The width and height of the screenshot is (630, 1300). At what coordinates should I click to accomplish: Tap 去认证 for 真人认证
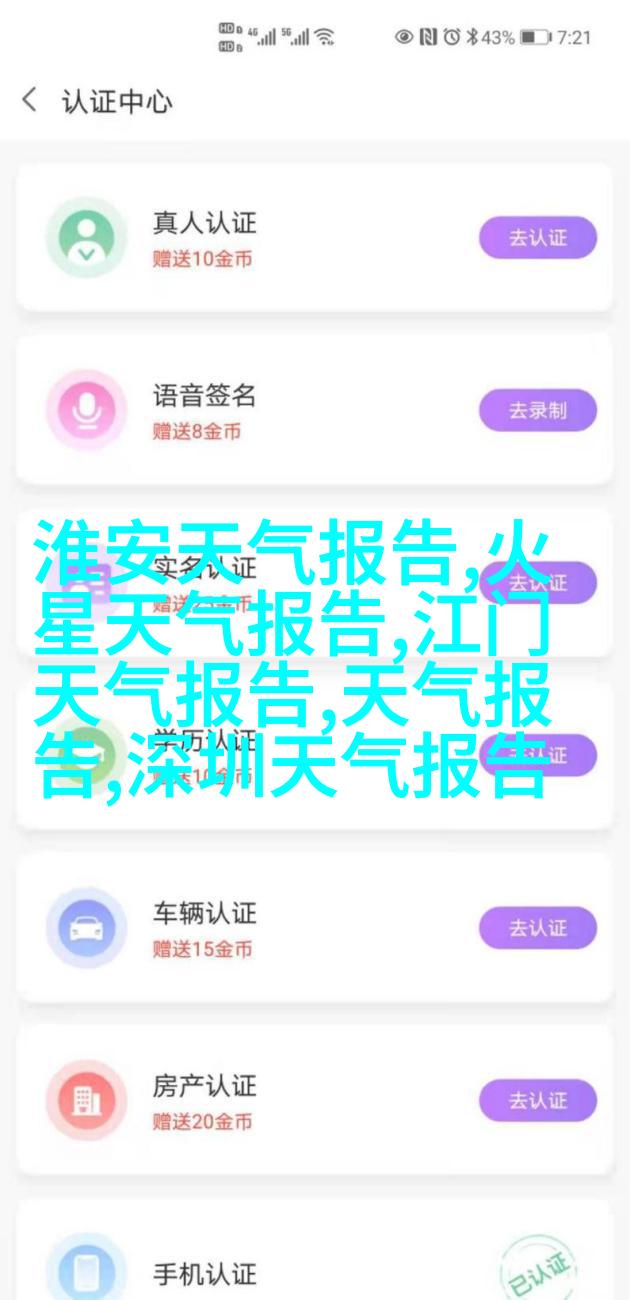tap(537, 238)
